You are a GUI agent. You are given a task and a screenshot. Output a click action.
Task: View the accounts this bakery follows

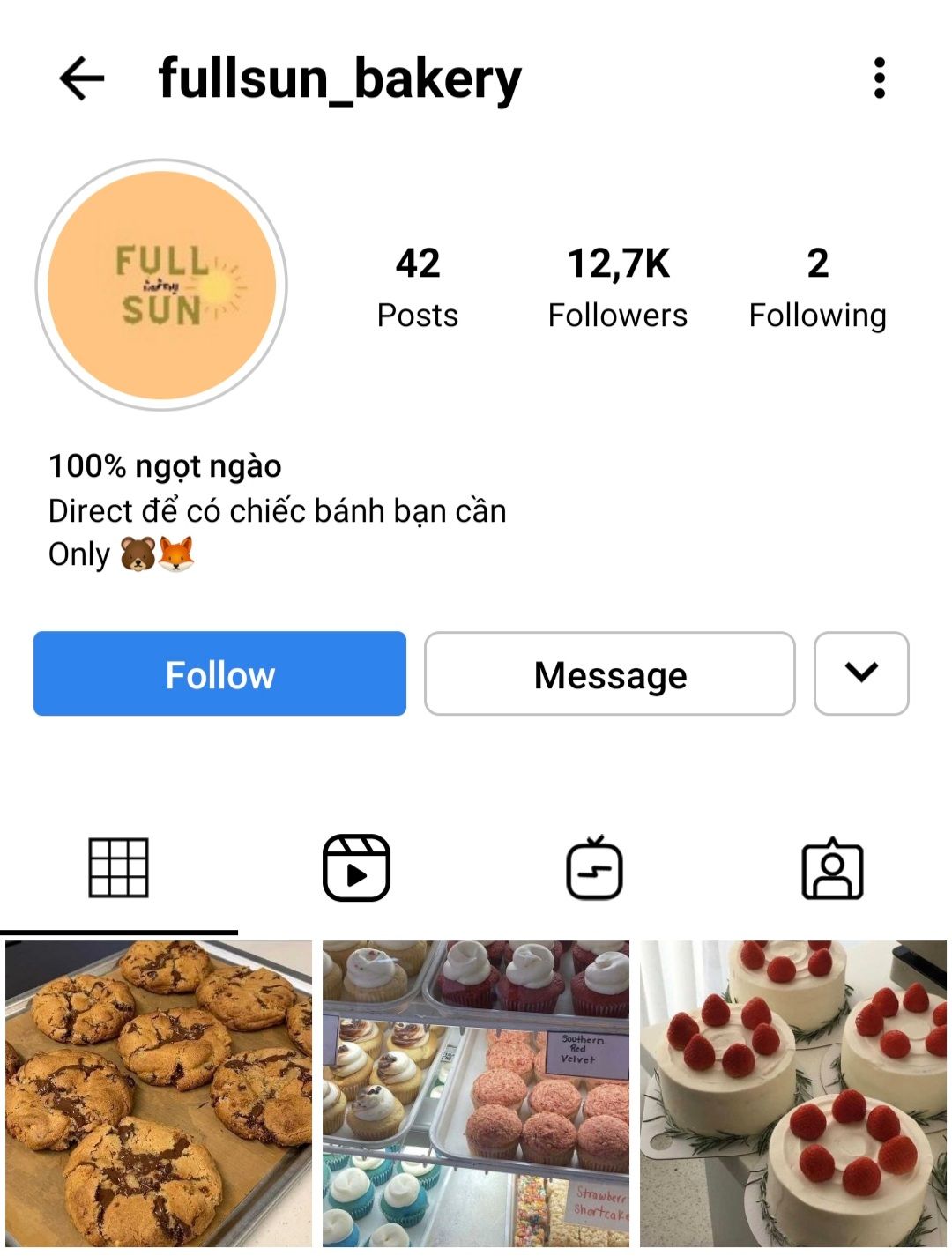[x=817, y=287]
